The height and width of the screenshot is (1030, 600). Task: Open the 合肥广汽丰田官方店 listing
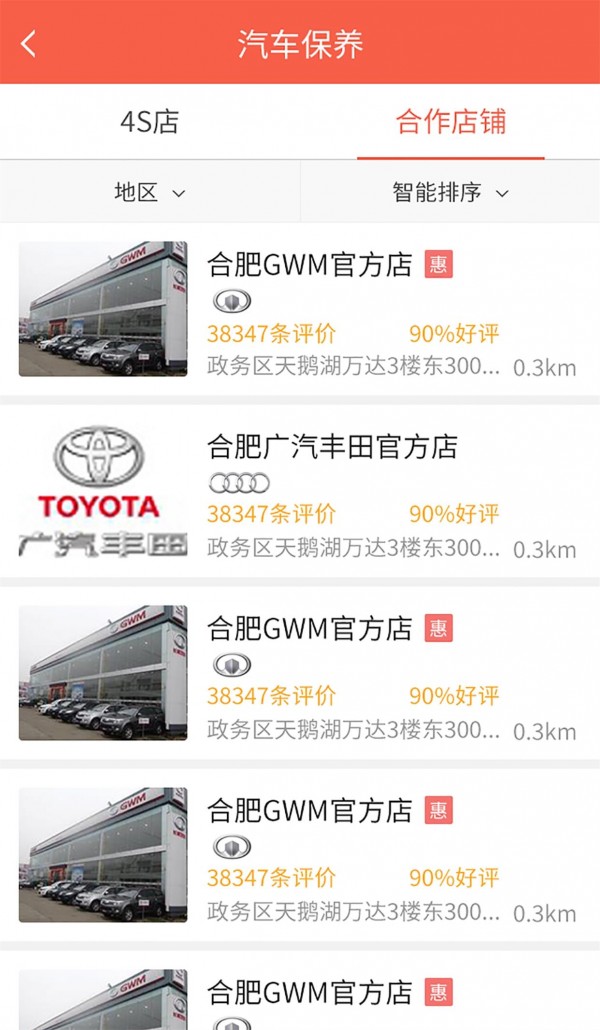[332, 446]
